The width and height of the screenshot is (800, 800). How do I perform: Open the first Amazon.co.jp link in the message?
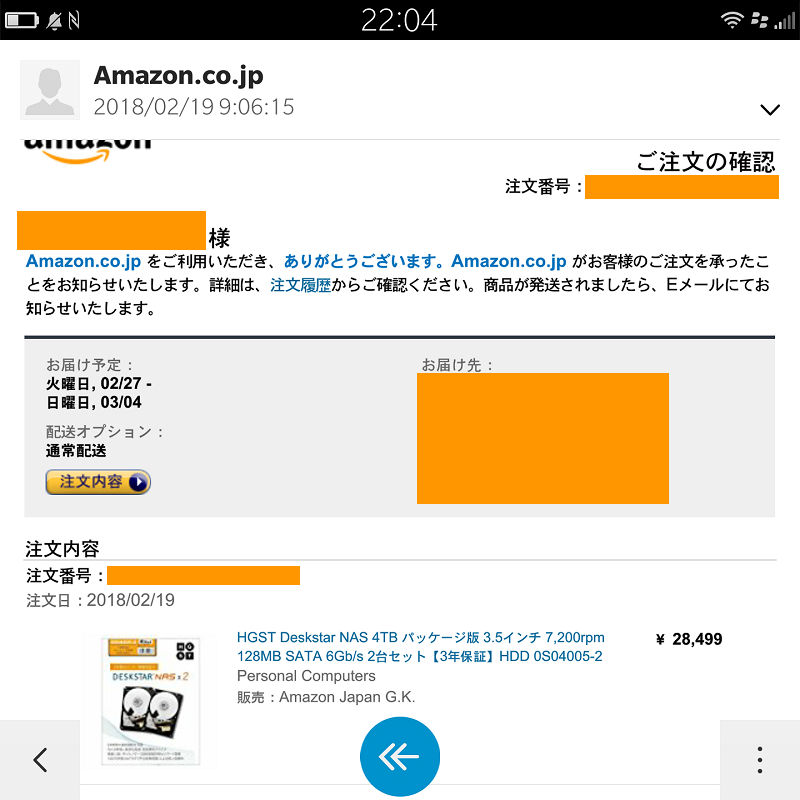(83, 262)
